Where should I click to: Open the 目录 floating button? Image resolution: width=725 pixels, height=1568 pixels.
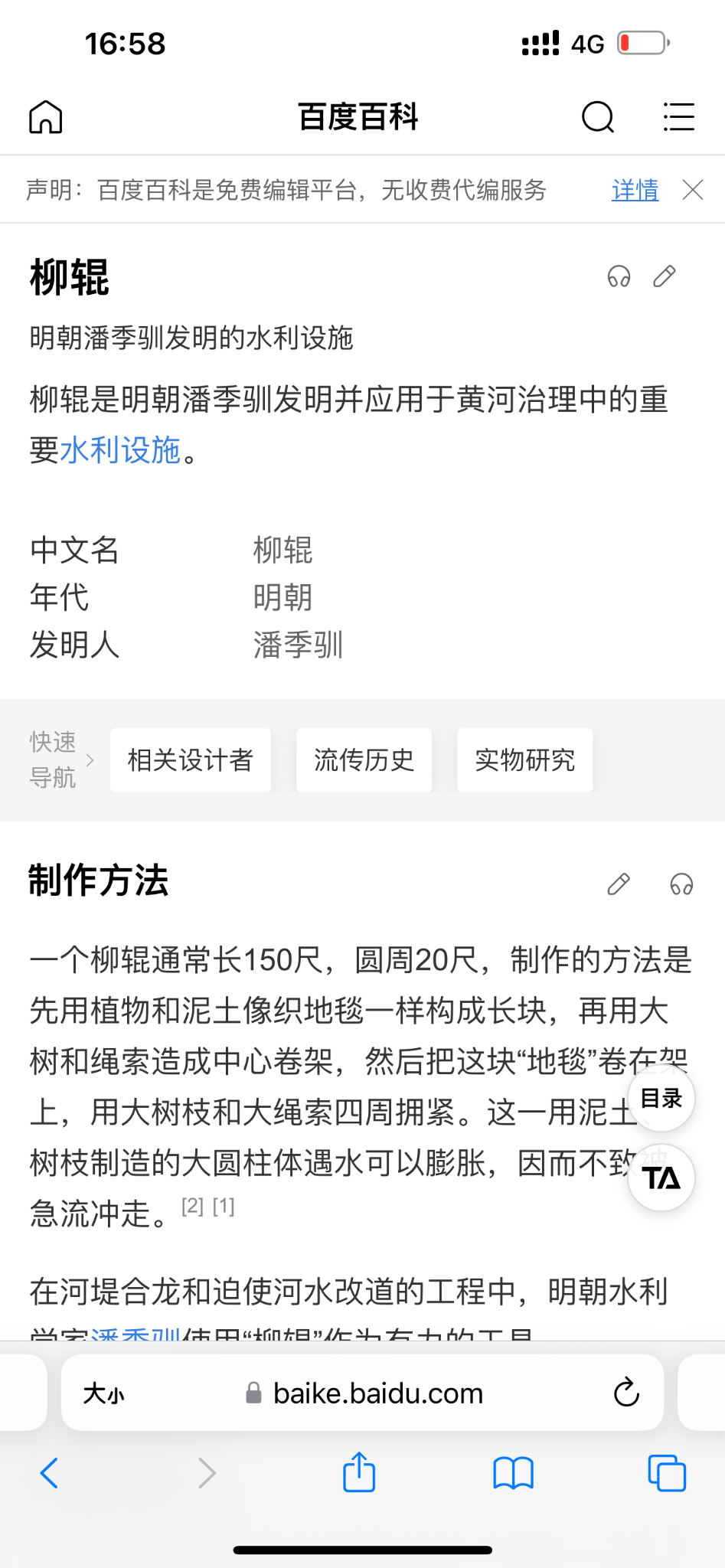tap(661, 1099)
